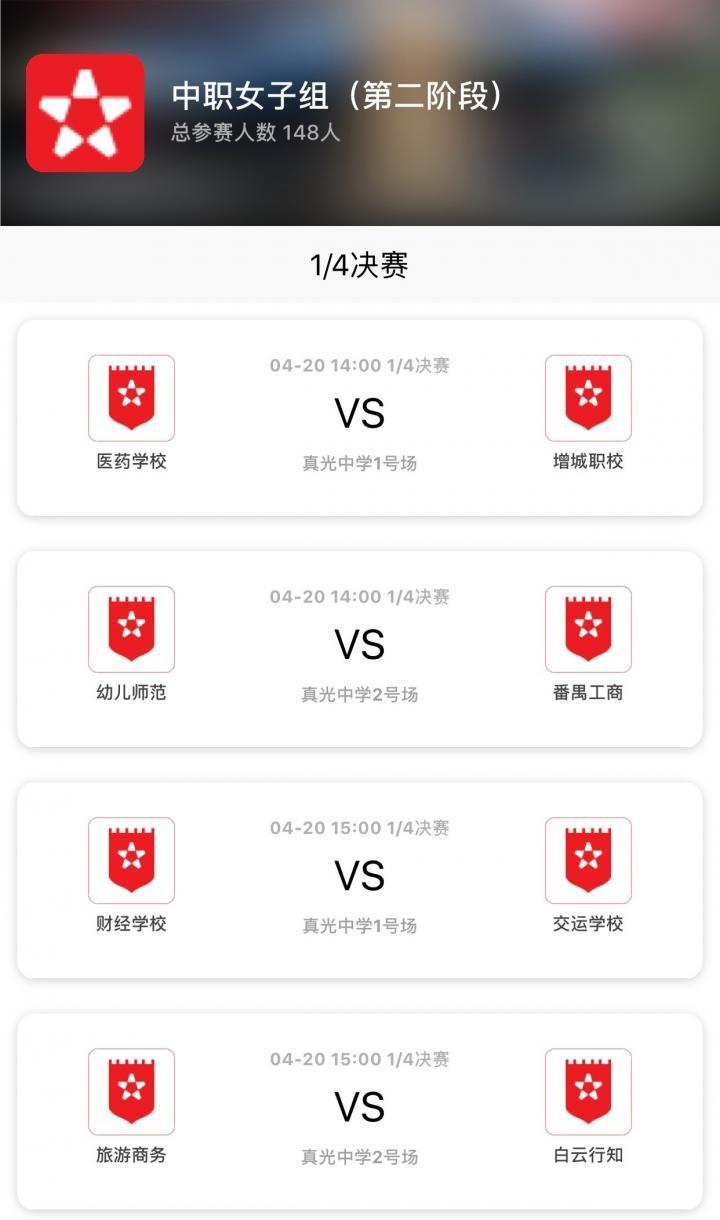
Task: View the 财经学校 vs 交运学校 match details
Action: coord(360,879)
